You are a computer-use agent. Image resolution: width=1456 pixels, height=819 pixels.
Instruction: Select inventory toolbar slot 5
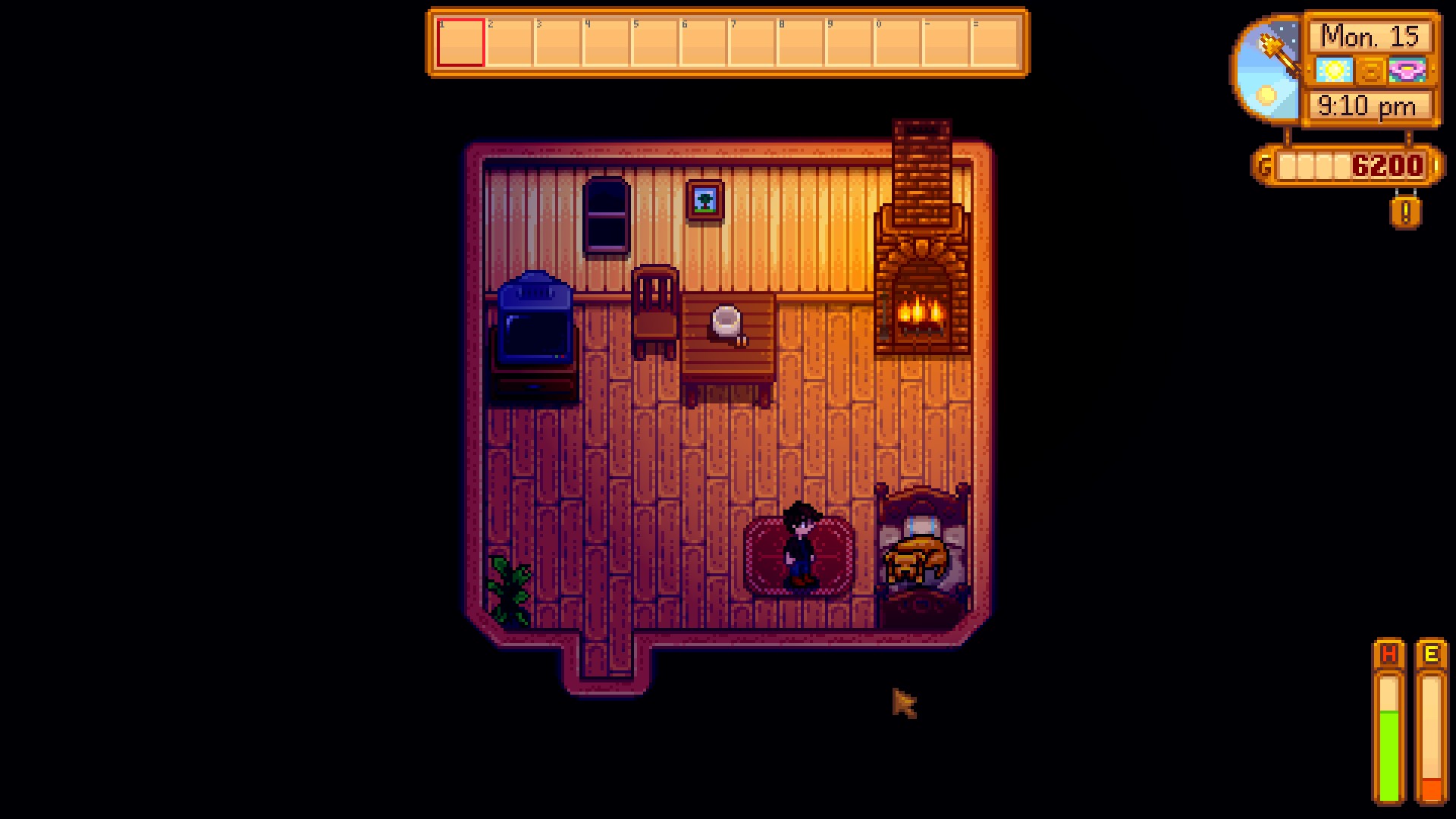point(654,42)
